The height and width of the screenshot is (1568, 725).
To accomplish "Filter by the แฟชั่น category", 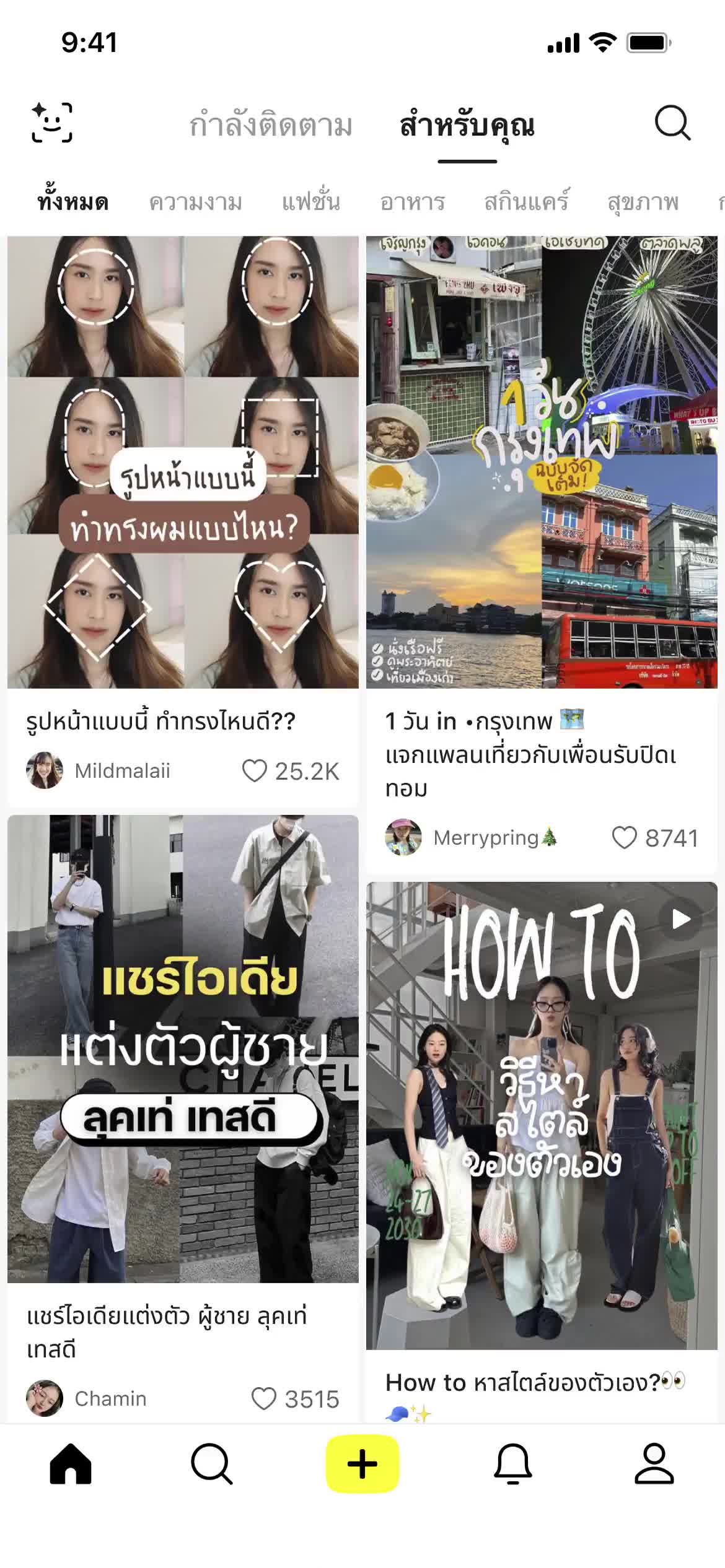I will point(311,203).
